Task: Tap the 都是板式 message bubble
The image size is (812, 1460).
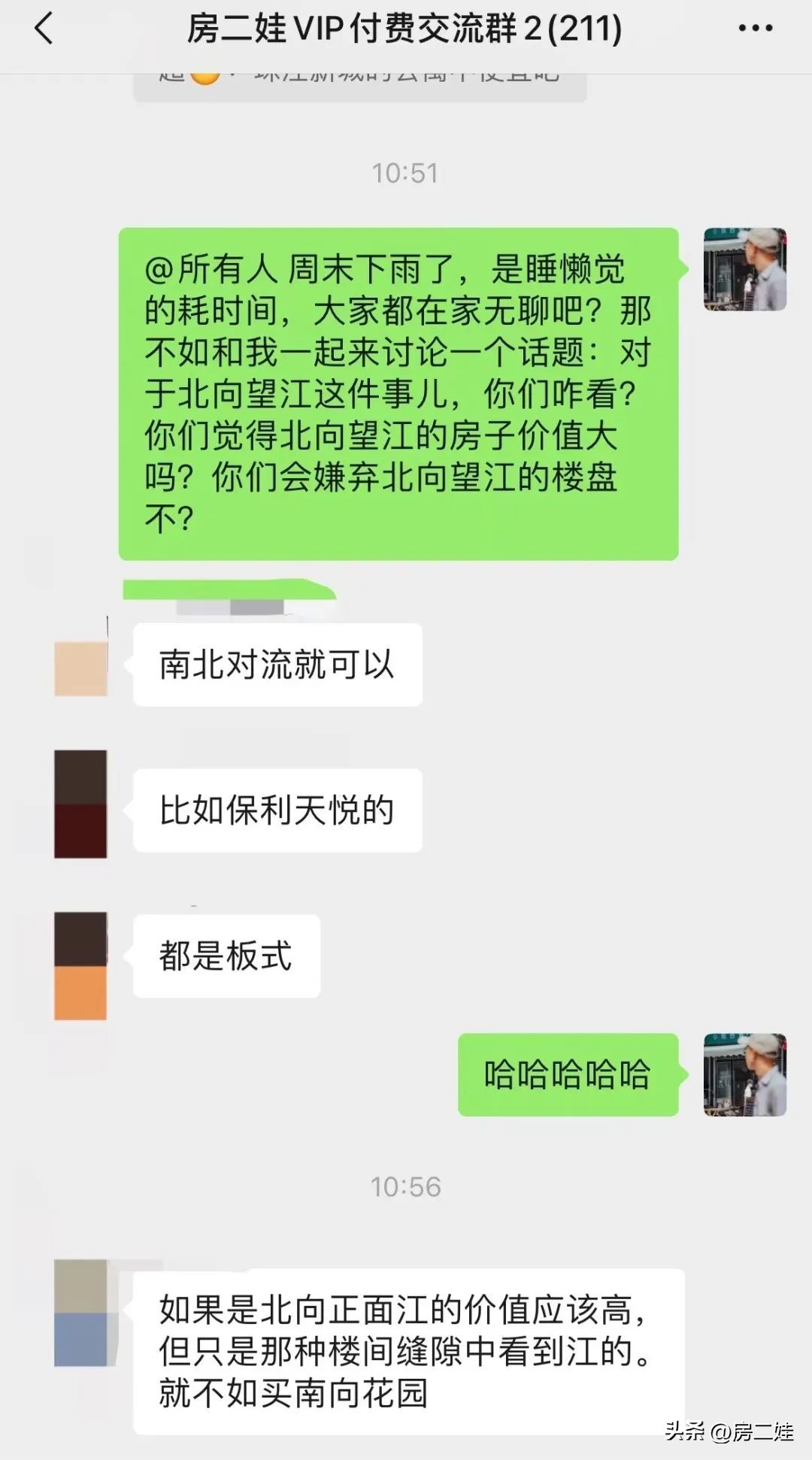Action: [226, 956]
